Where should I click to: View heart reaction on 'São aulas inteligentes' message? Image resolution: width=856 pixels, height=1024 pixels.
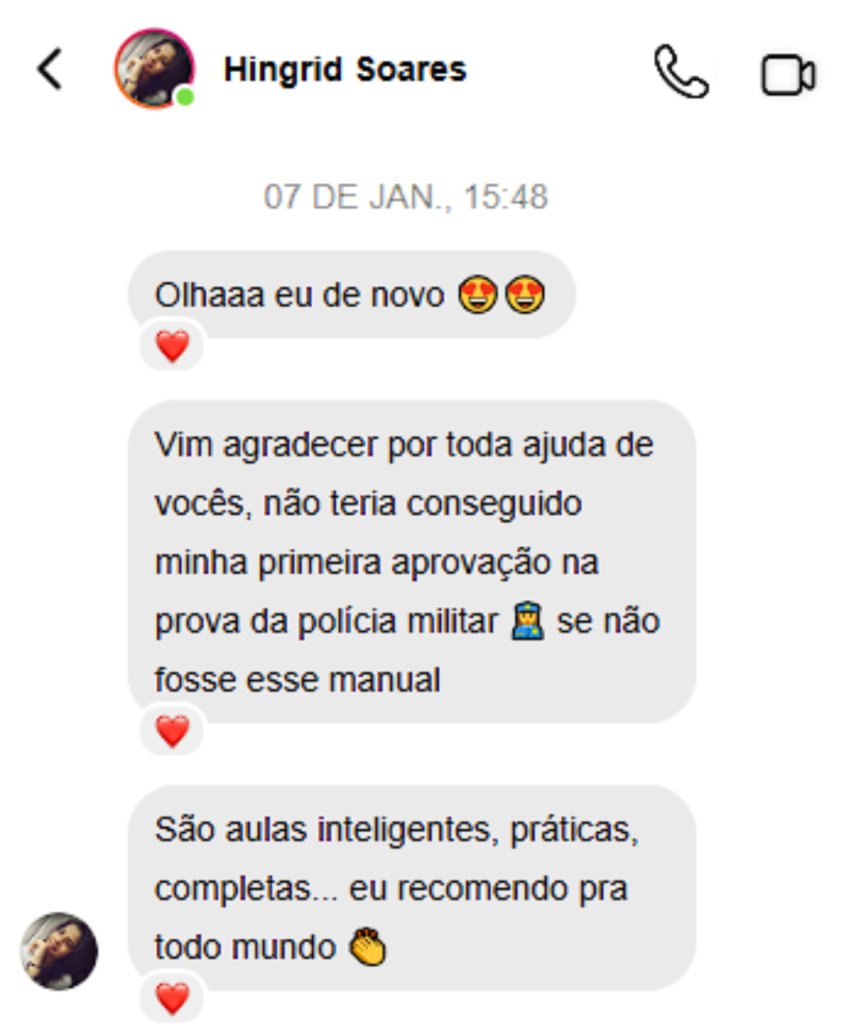pyautogui.click(x=172, y=998)
